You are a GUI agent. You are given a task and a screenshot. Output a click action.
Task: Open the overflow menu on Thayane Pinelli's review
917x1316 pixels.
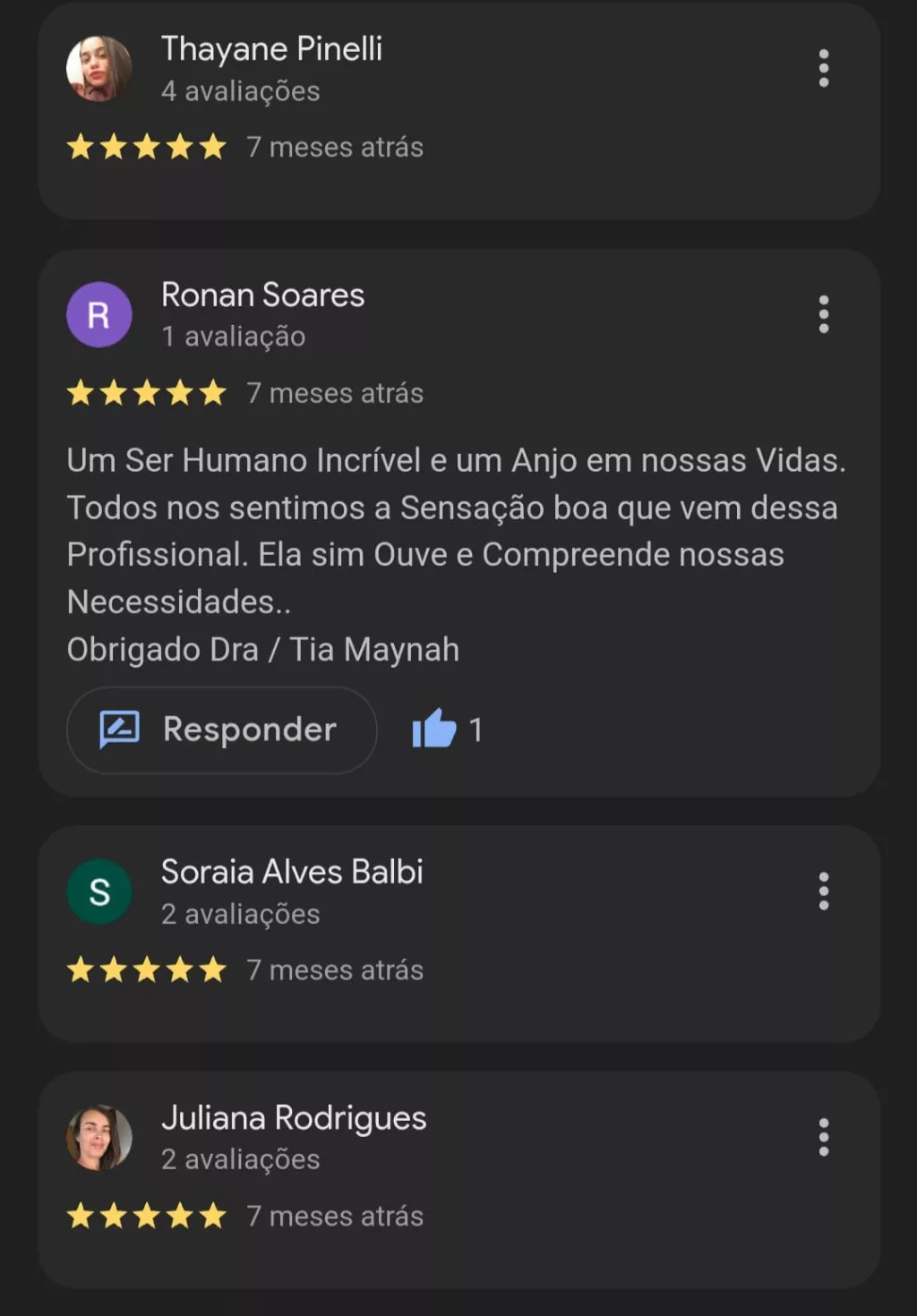[823, 68]
